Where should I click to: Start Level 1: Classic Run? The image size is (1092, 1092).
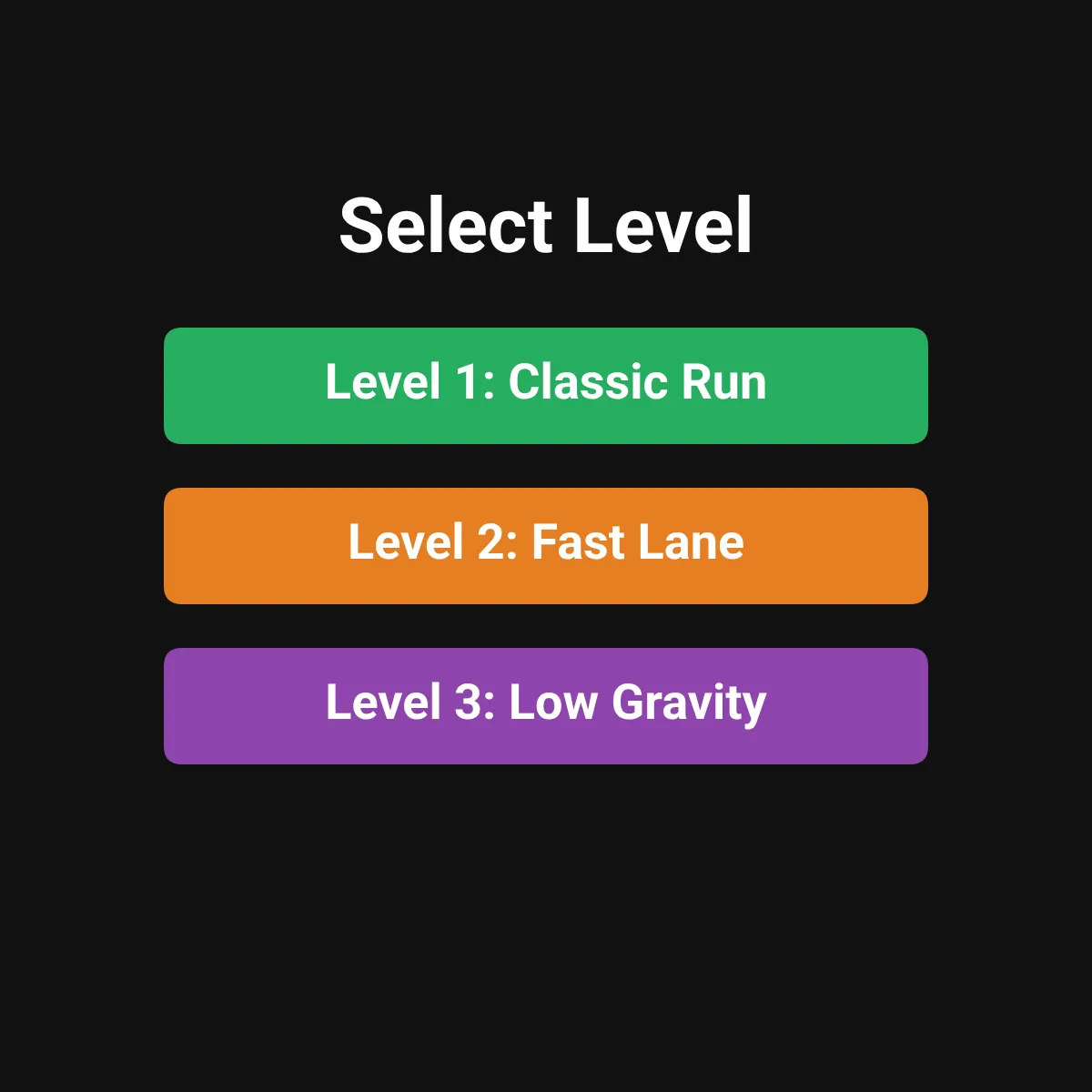click(x=546, y=386)
